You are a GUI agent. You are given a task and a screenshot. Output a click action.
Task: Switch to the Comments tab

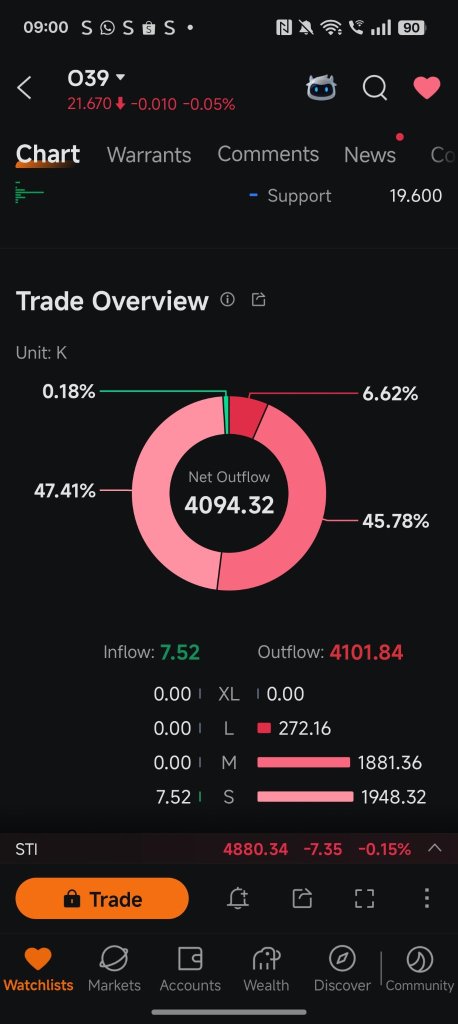[x=268, y=154]
